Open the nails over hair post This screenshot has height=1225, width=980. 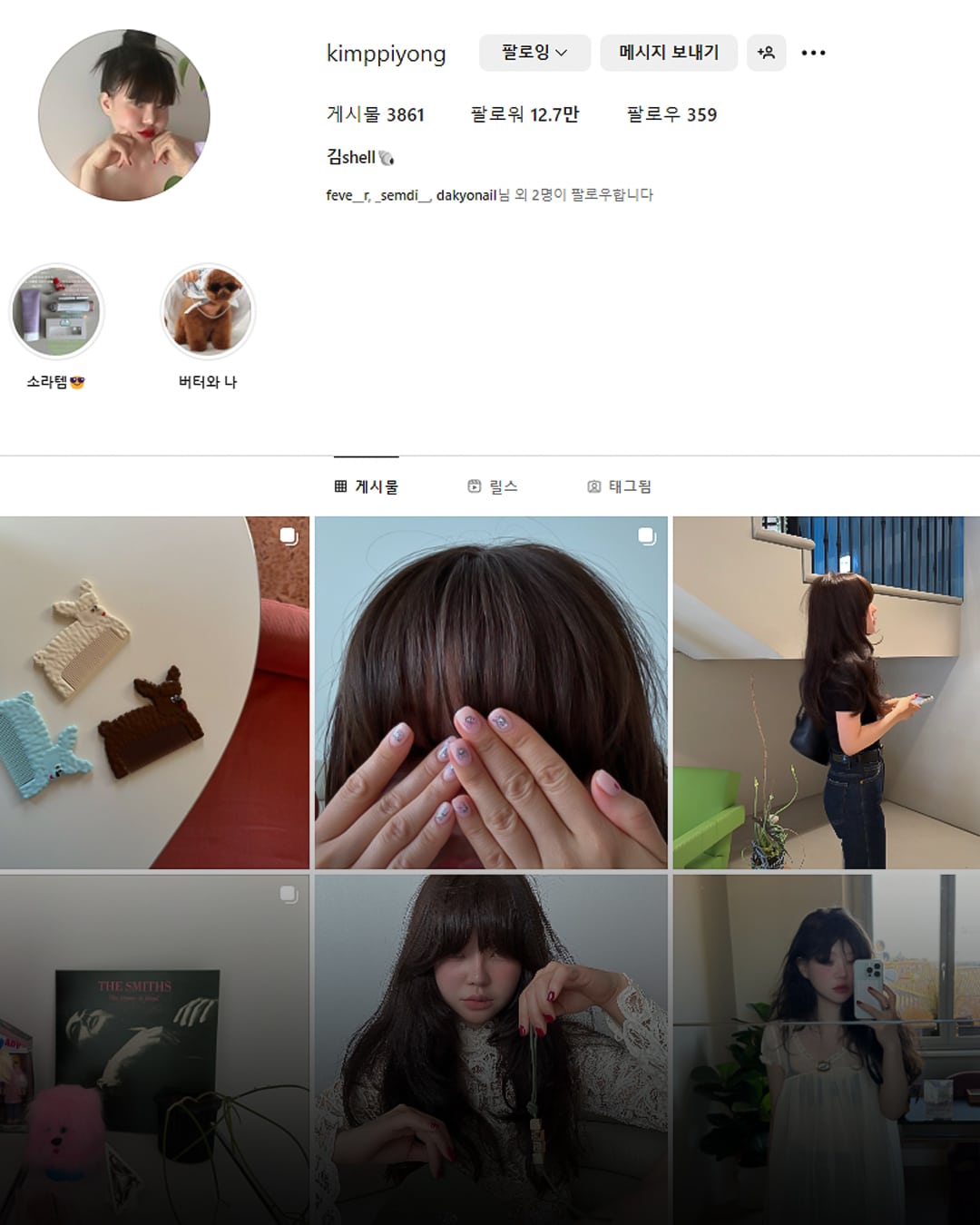(x=491, y=692)
